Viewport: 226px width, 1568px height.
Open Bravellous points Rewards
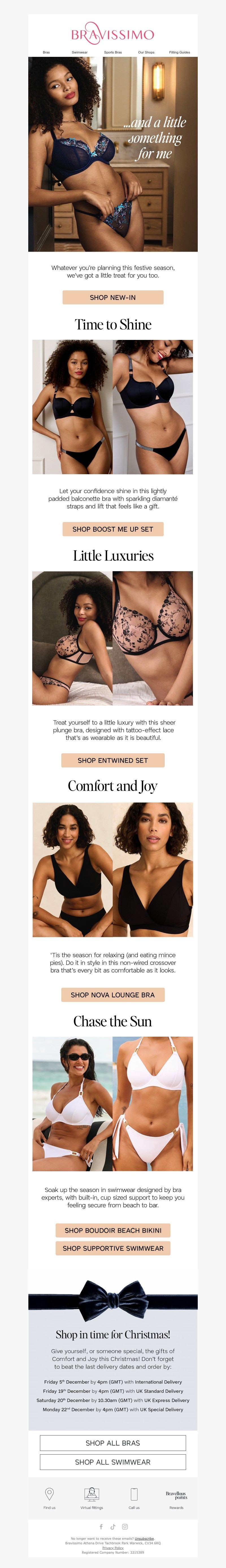176,1496
